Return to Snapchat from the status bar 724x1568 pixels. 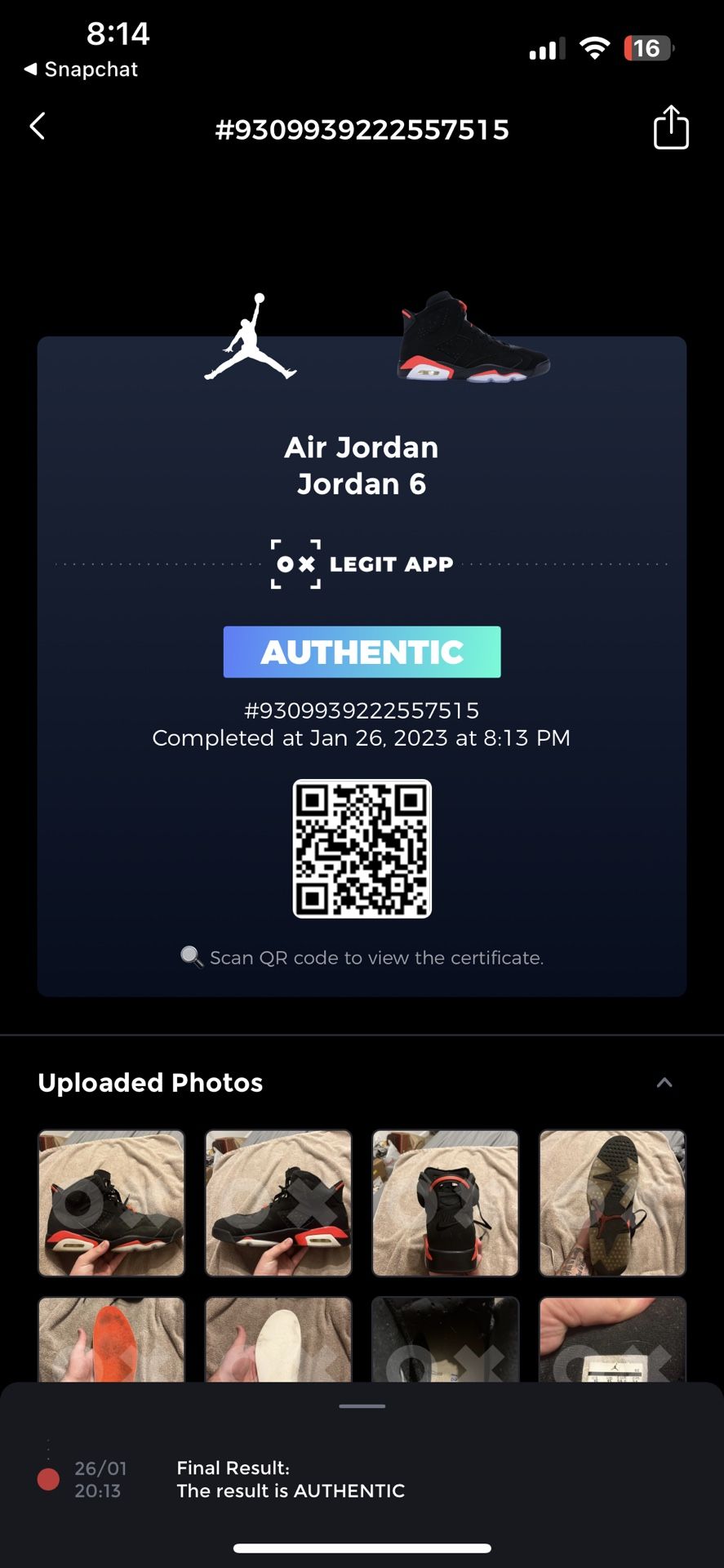(x=82, y=69)
